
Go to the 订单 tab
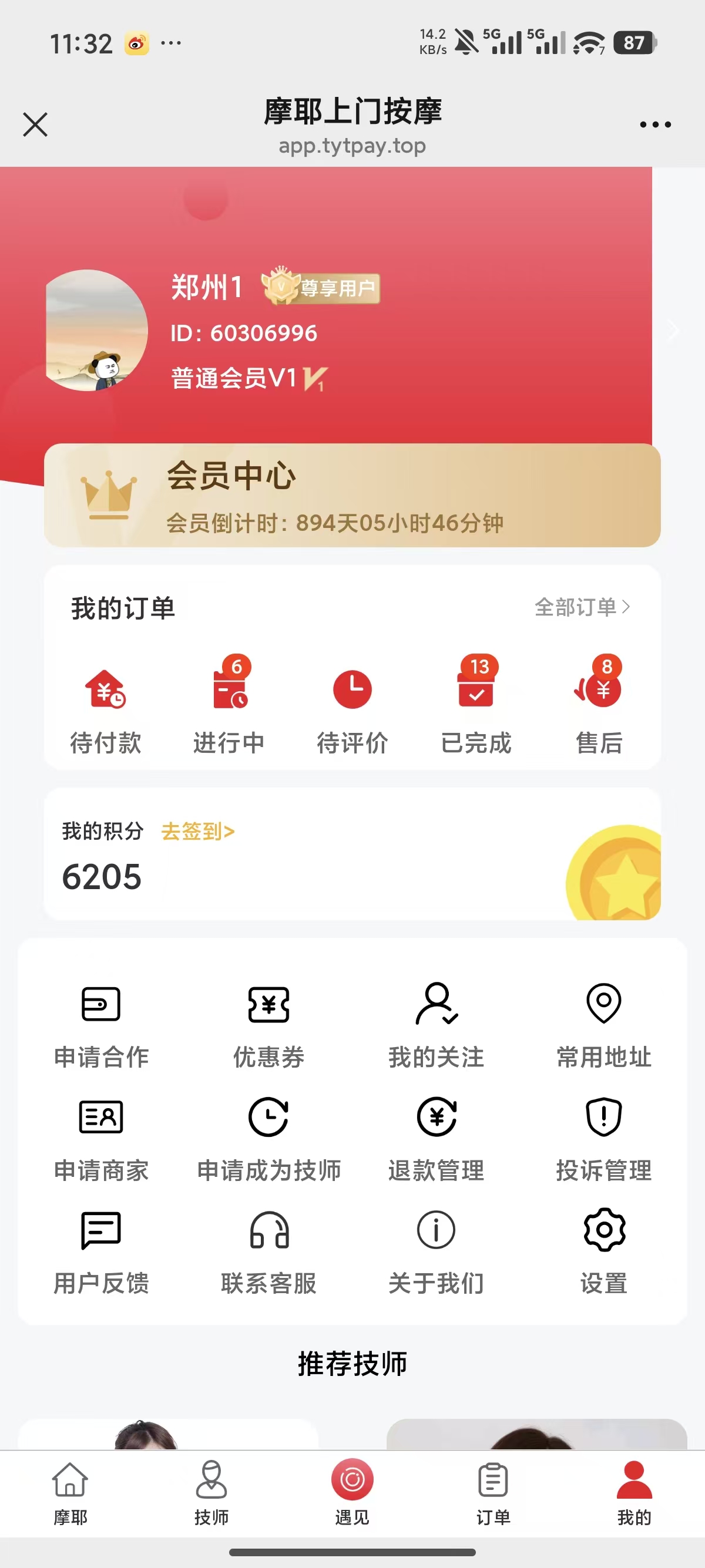[493, 1492]
